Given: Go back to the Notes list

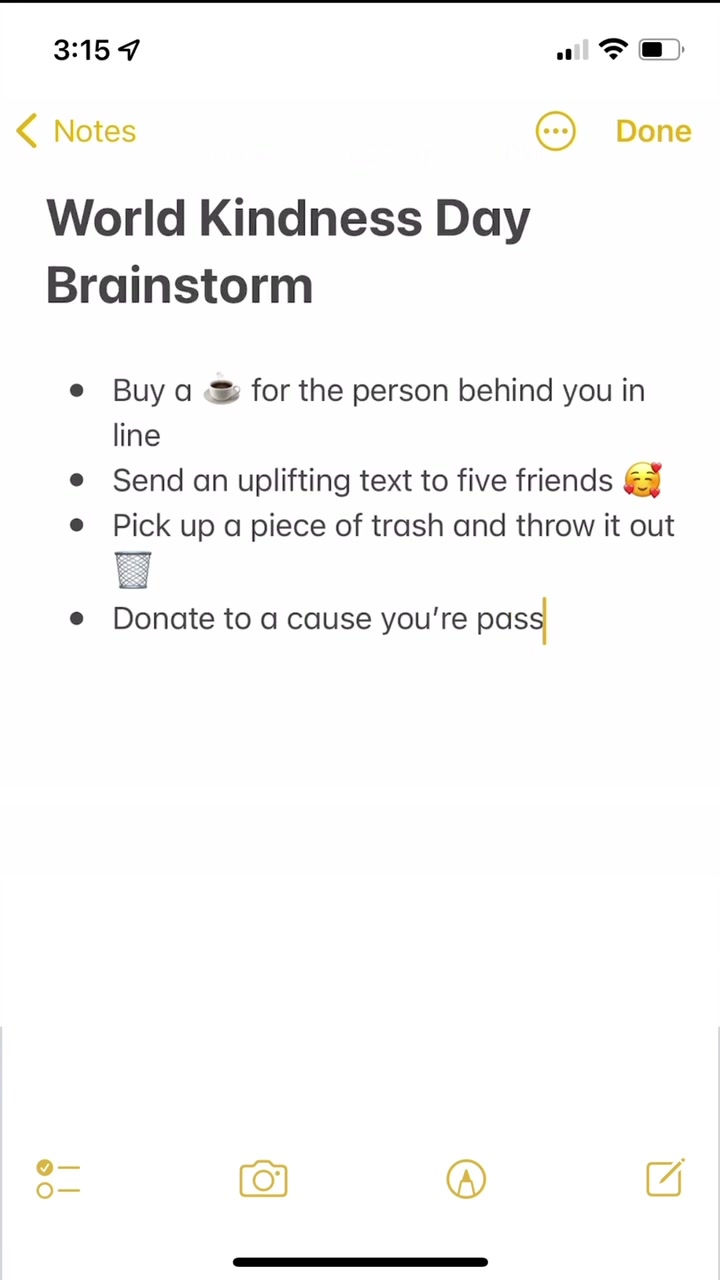Looking at the screenshot, I should pos(77,131).
